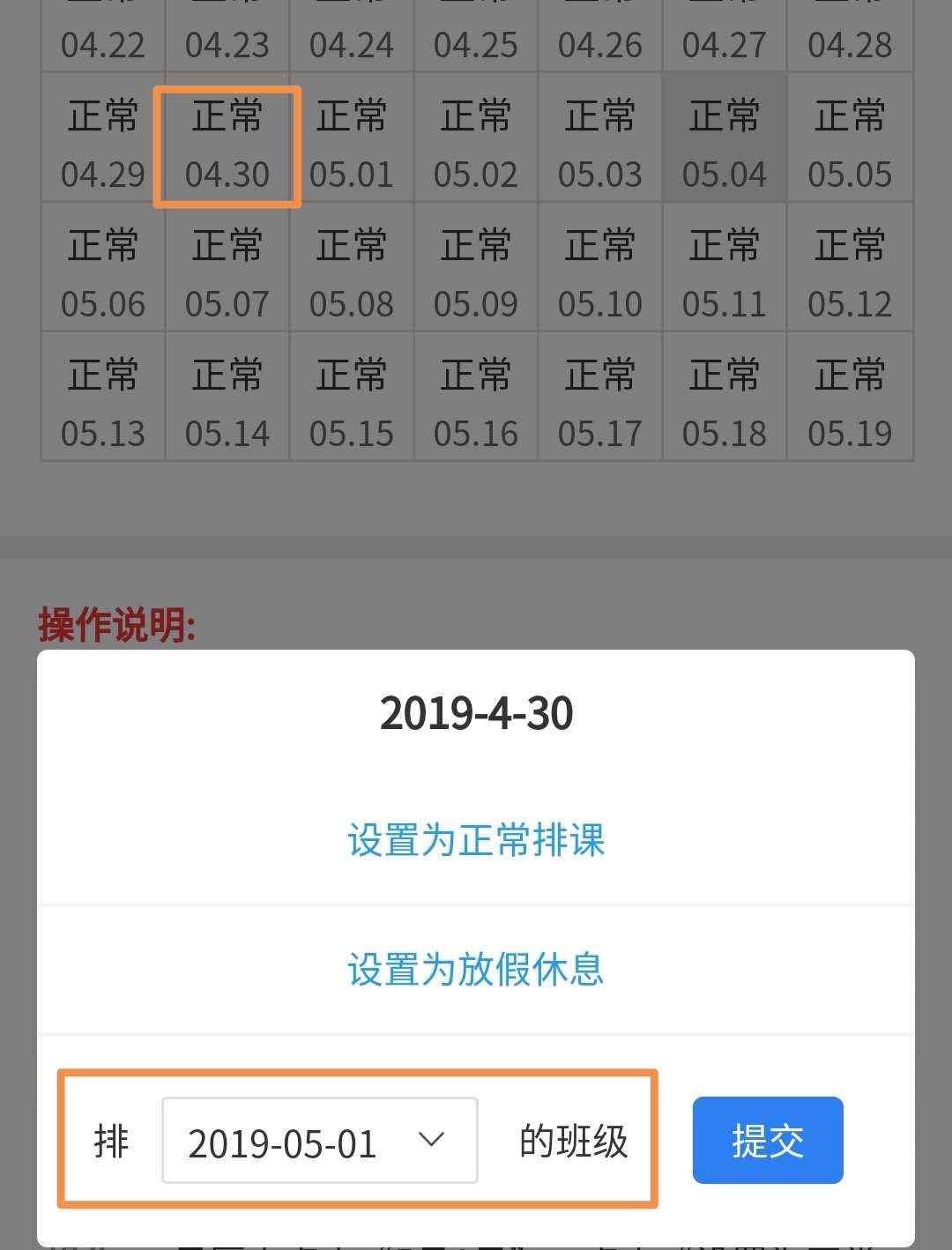Select 设置为正常排课 option
Screen dimensions: 952x1250
pyautogui.click(x=476, y=840)
